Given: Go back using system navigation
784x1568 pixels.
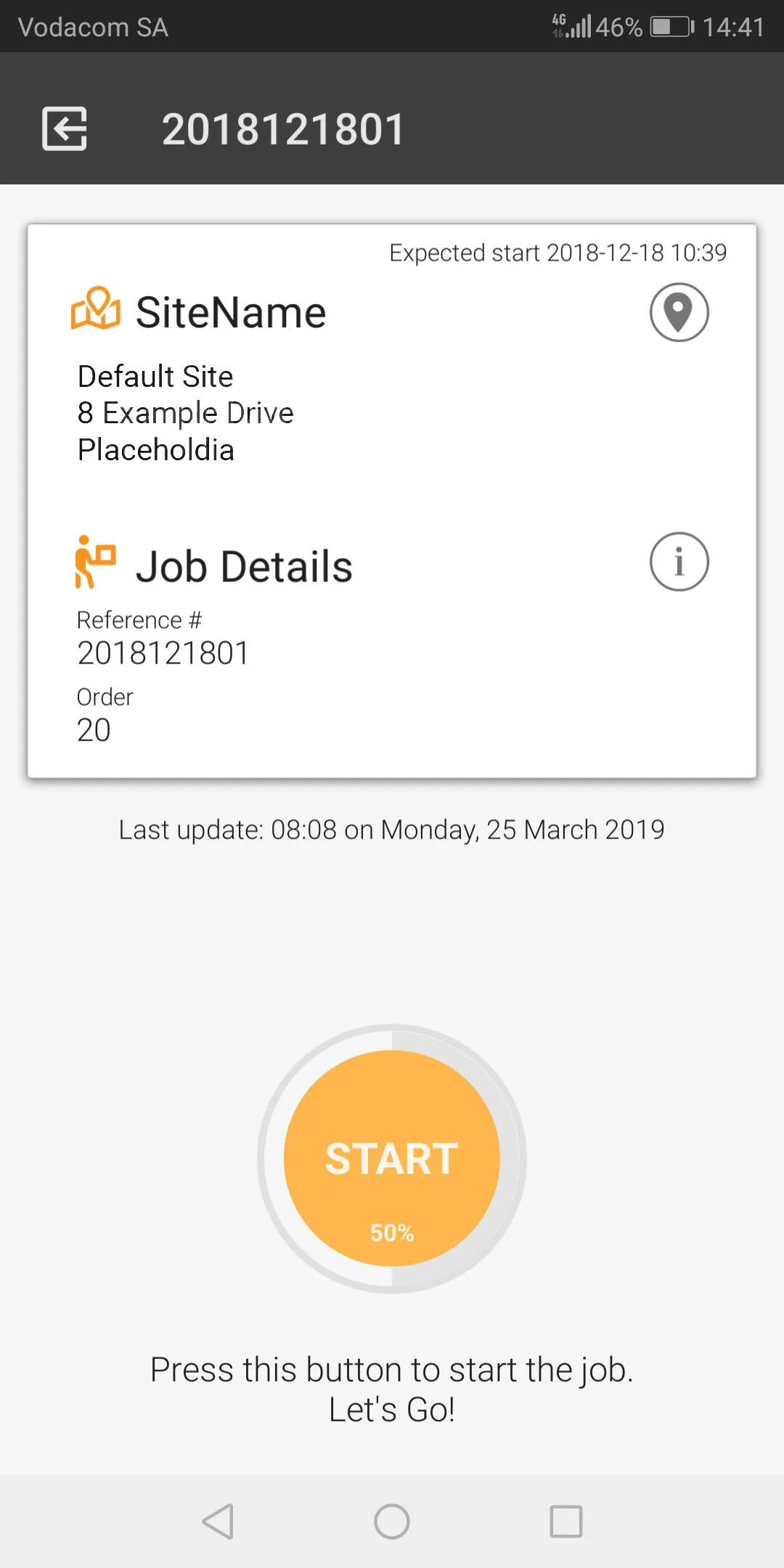Looking at the screenshot, I should [x=218, y=1522].
